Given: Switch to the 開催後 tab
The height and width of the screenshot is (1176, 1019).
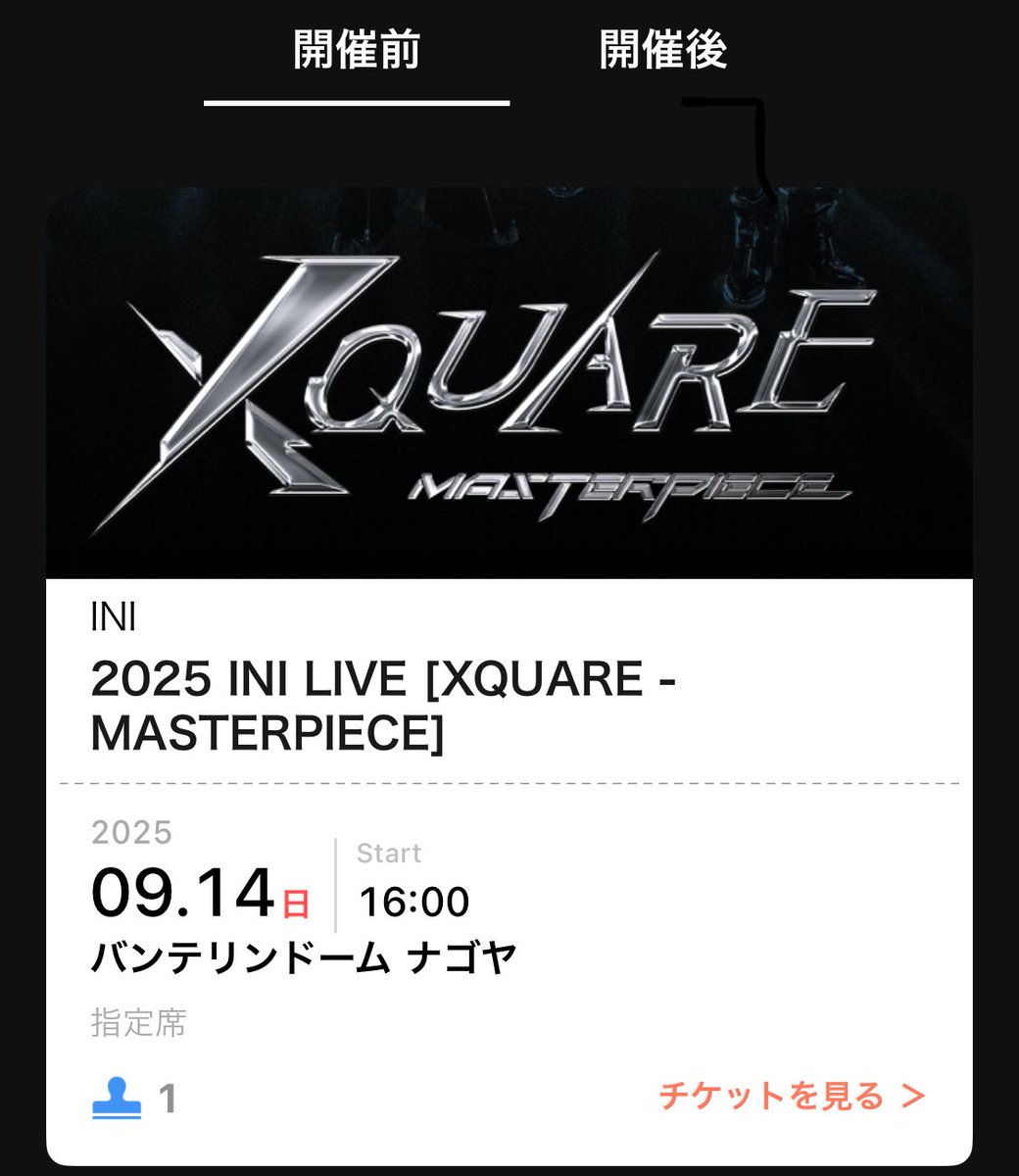Looking at the screenshot, I should 663,50.
